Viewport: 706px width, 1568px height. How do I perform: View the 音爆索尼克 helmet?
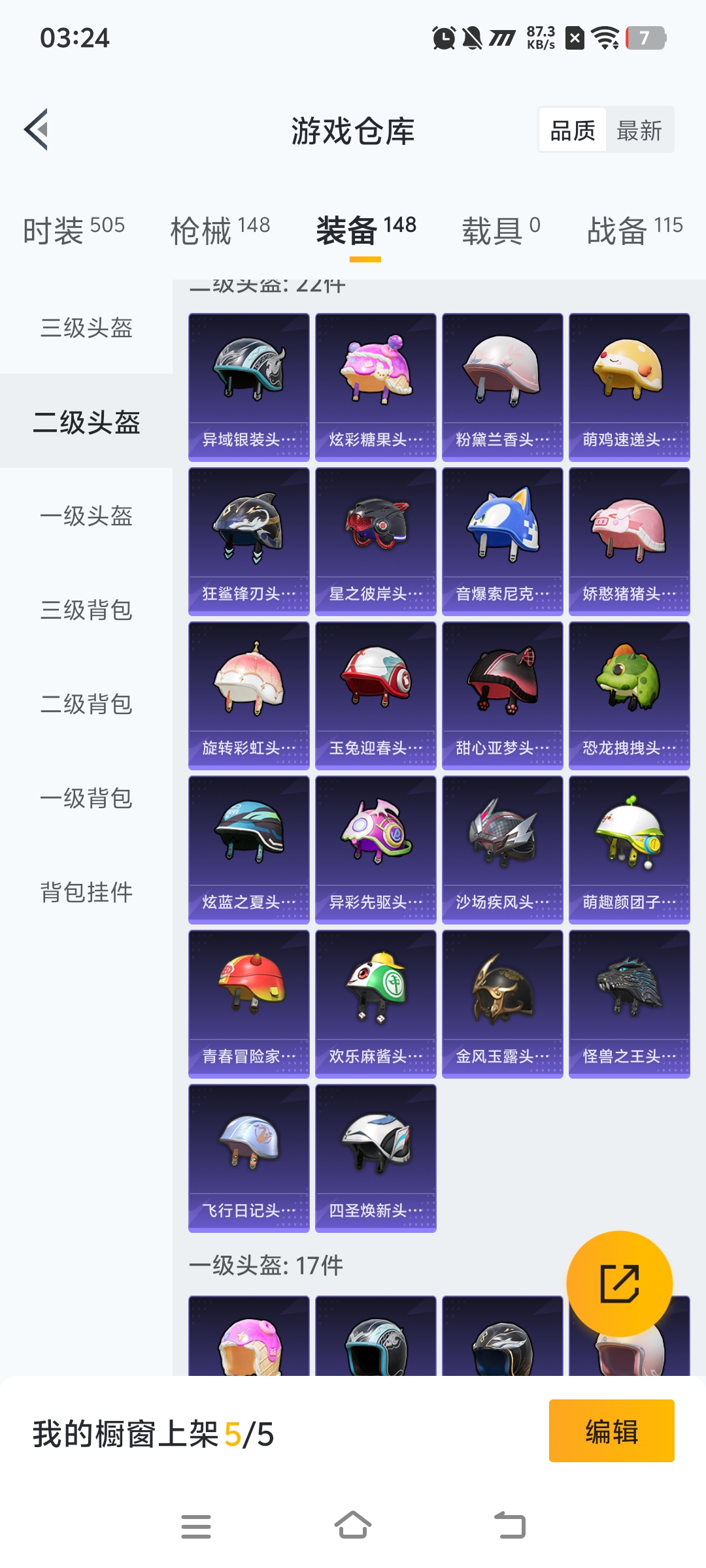click(503, 542)
